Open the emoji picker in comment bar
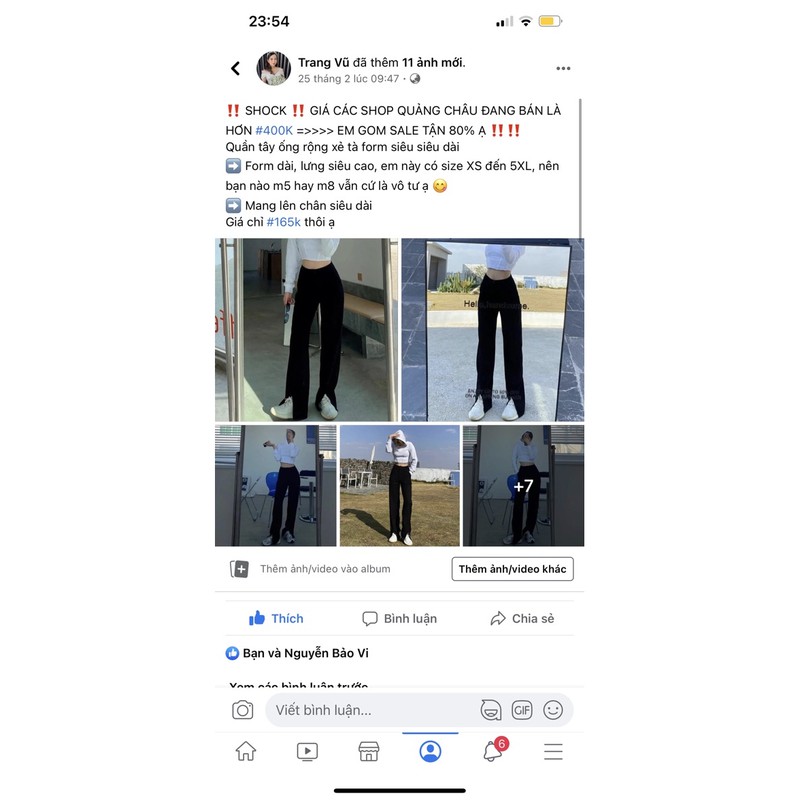The image size is (800, 800). [x=553, y=710]
